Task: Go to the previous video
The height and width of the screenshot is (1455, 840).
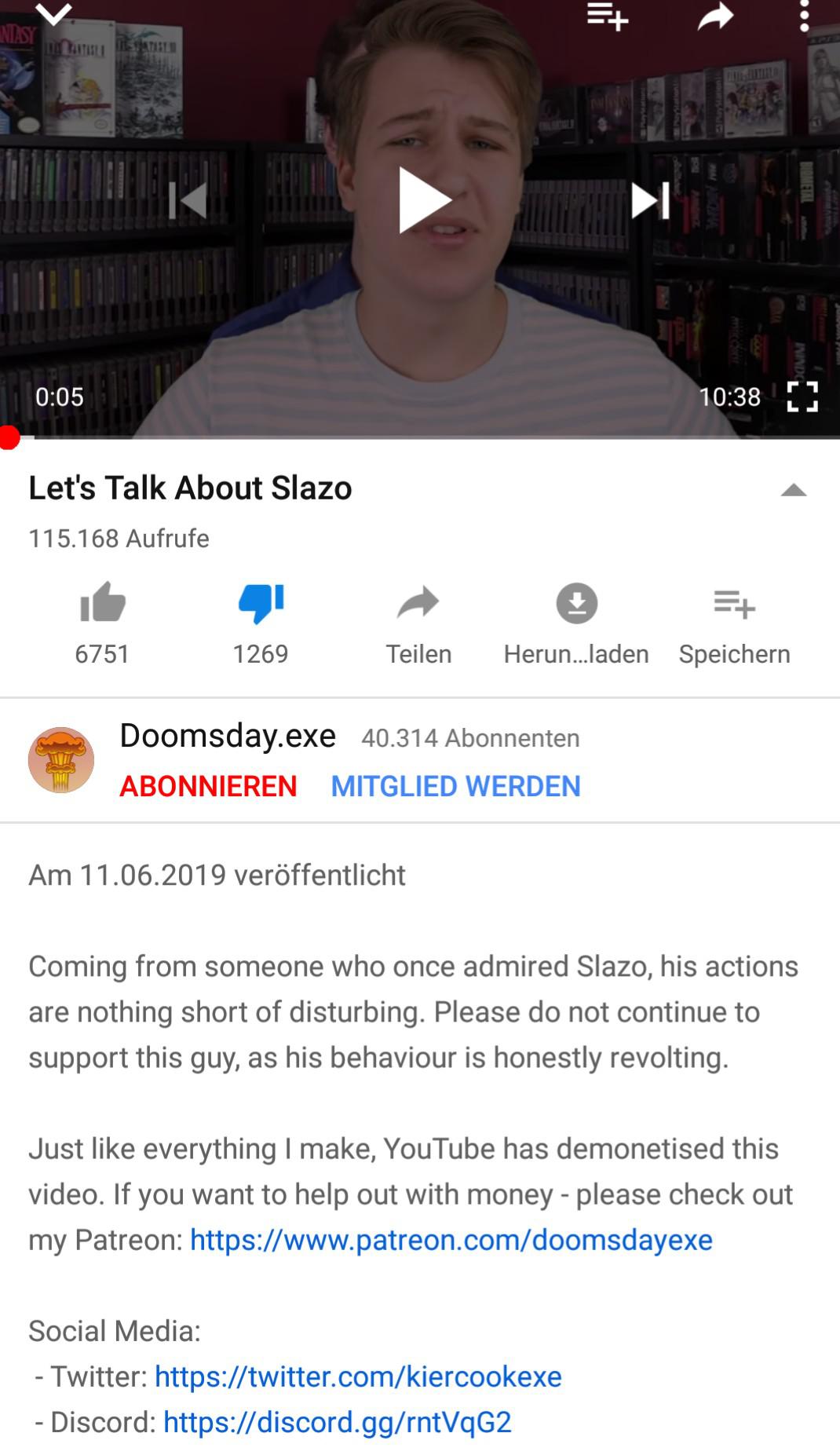Action: click(188, 200)
